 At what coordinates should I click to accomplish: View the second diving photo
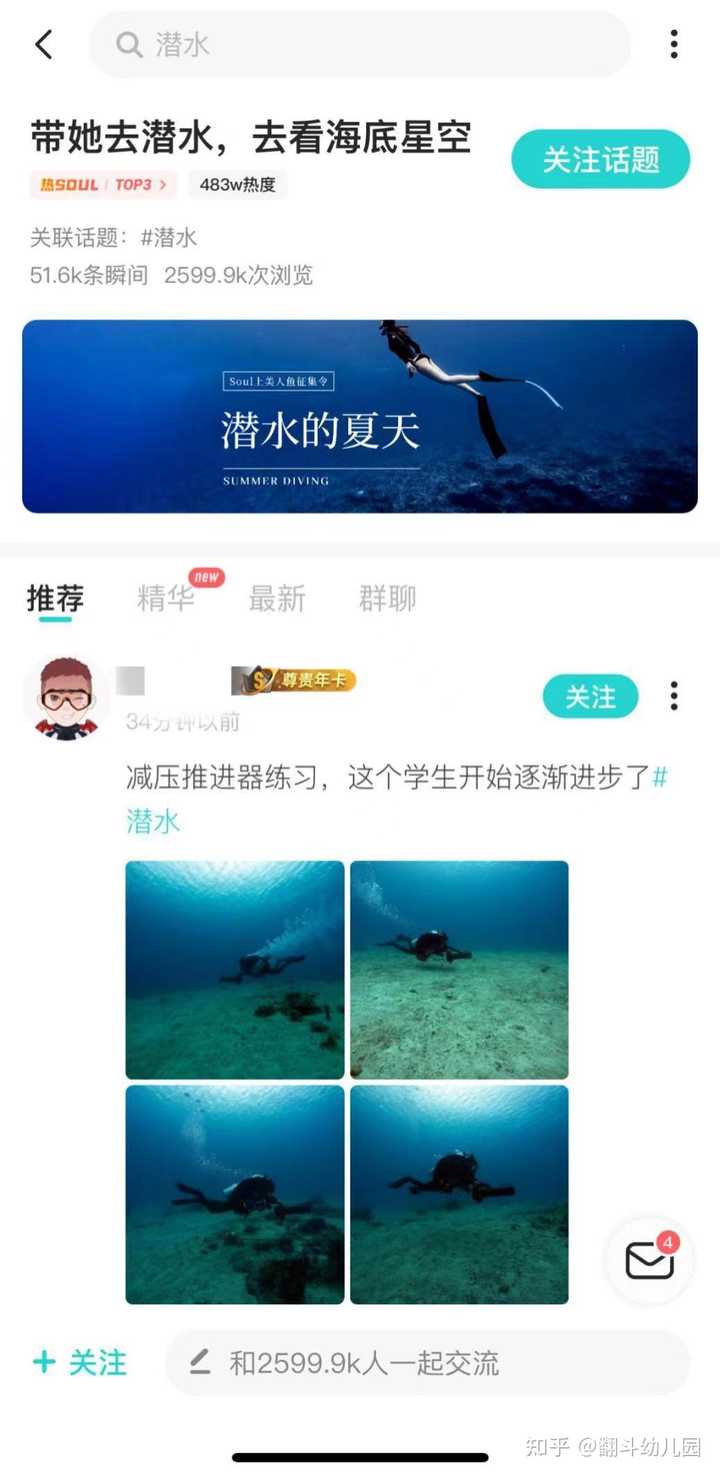click(x=459, y=969)
